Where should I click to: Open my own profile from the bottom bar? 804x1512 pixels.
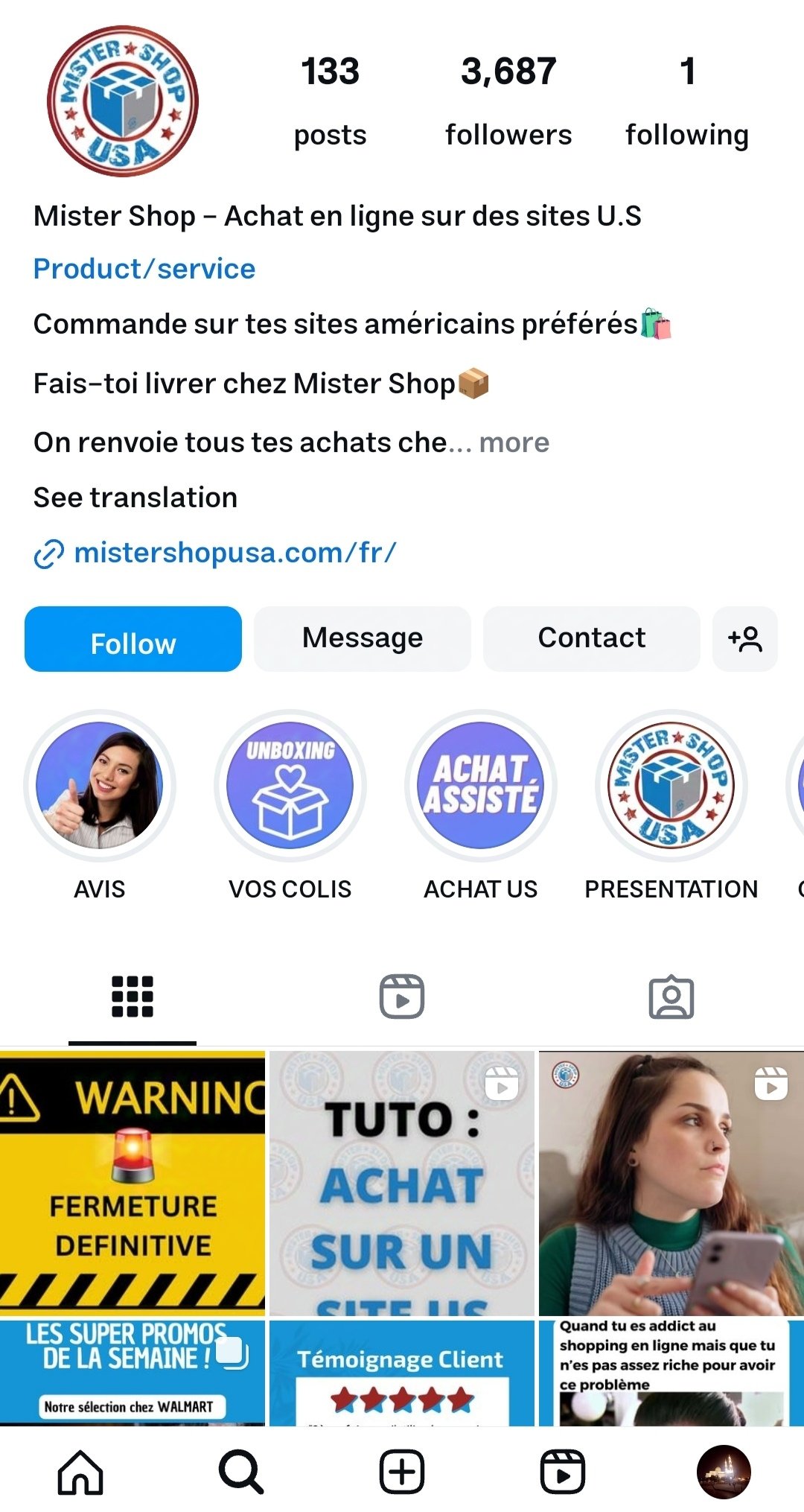tap(724, 1472)
